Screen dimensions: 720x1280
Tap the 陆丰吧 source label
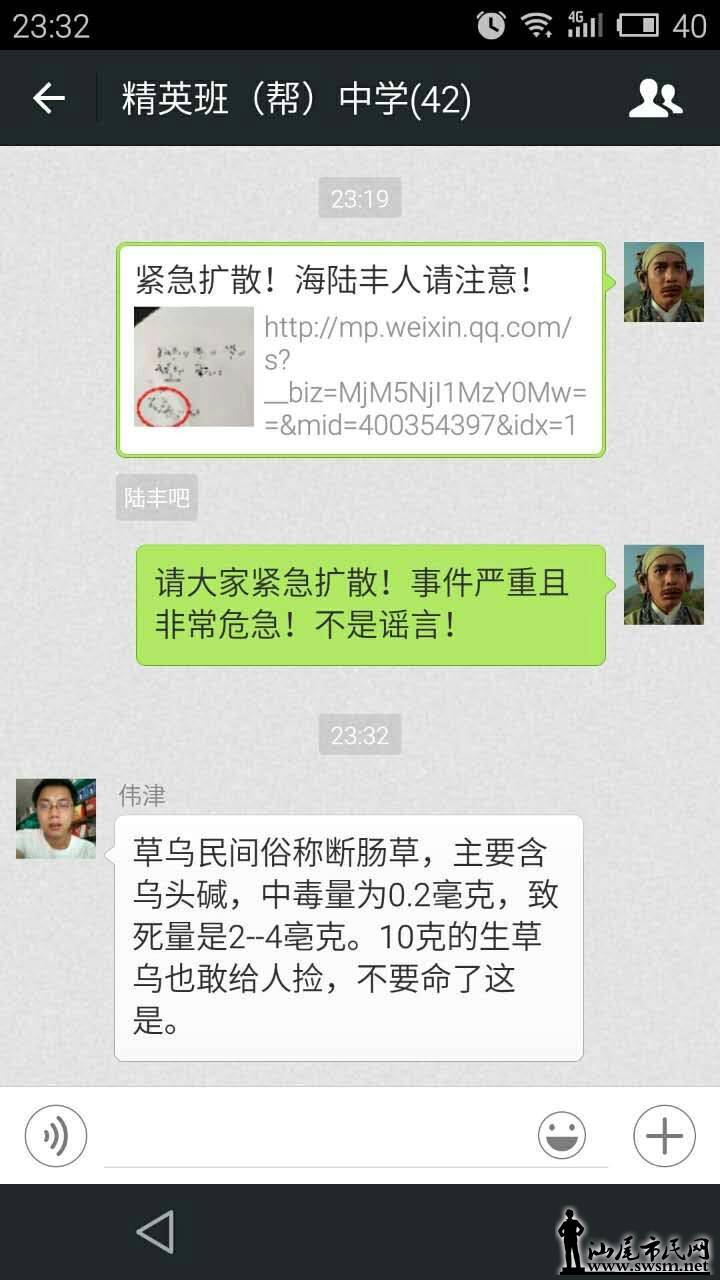click(x=156, y=497)
